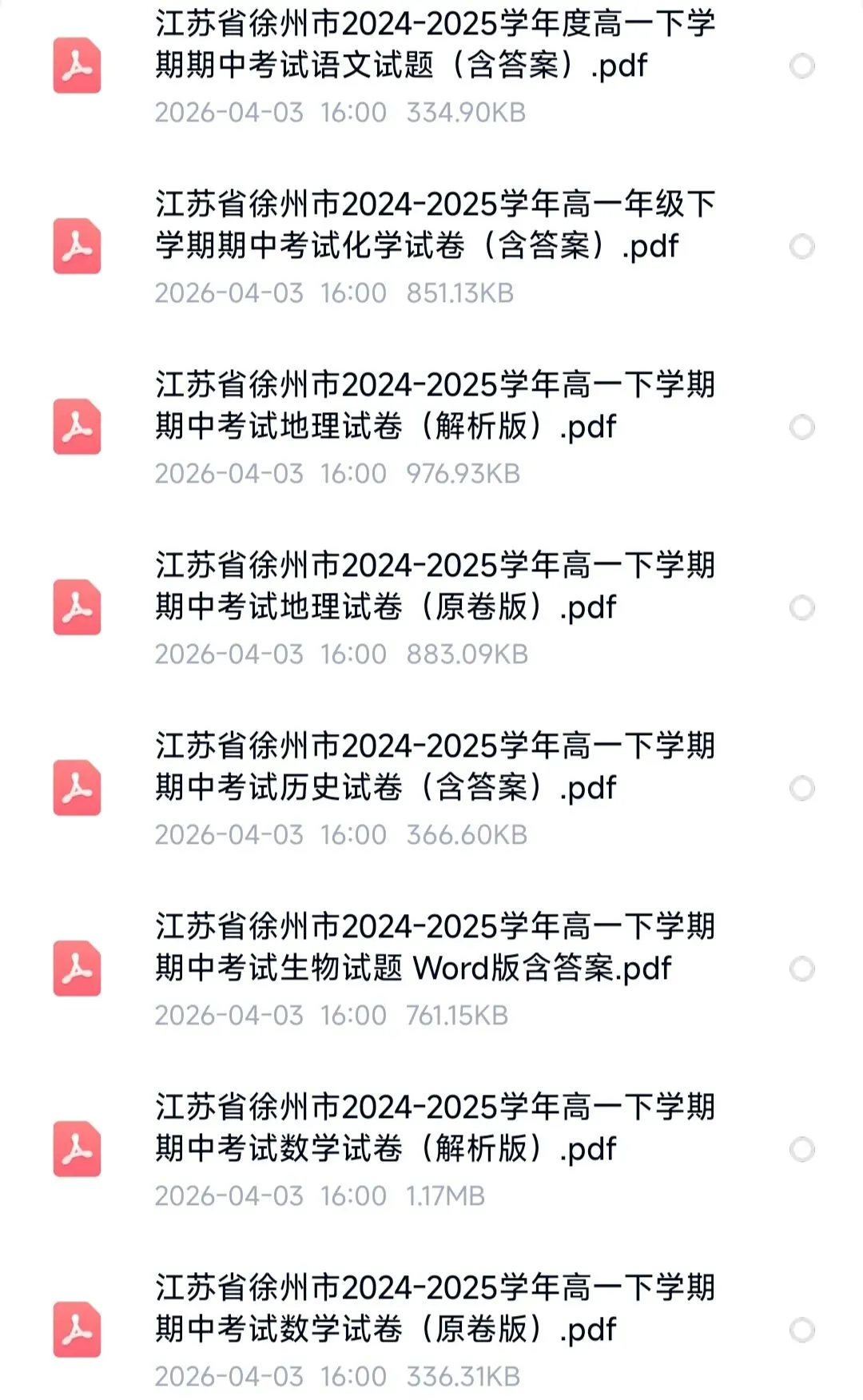This screenshot has height=1400, width=863.
Task: Select the 语文试题 file's round checkbox
Action: pyautogui.click(x=801, y=66)
